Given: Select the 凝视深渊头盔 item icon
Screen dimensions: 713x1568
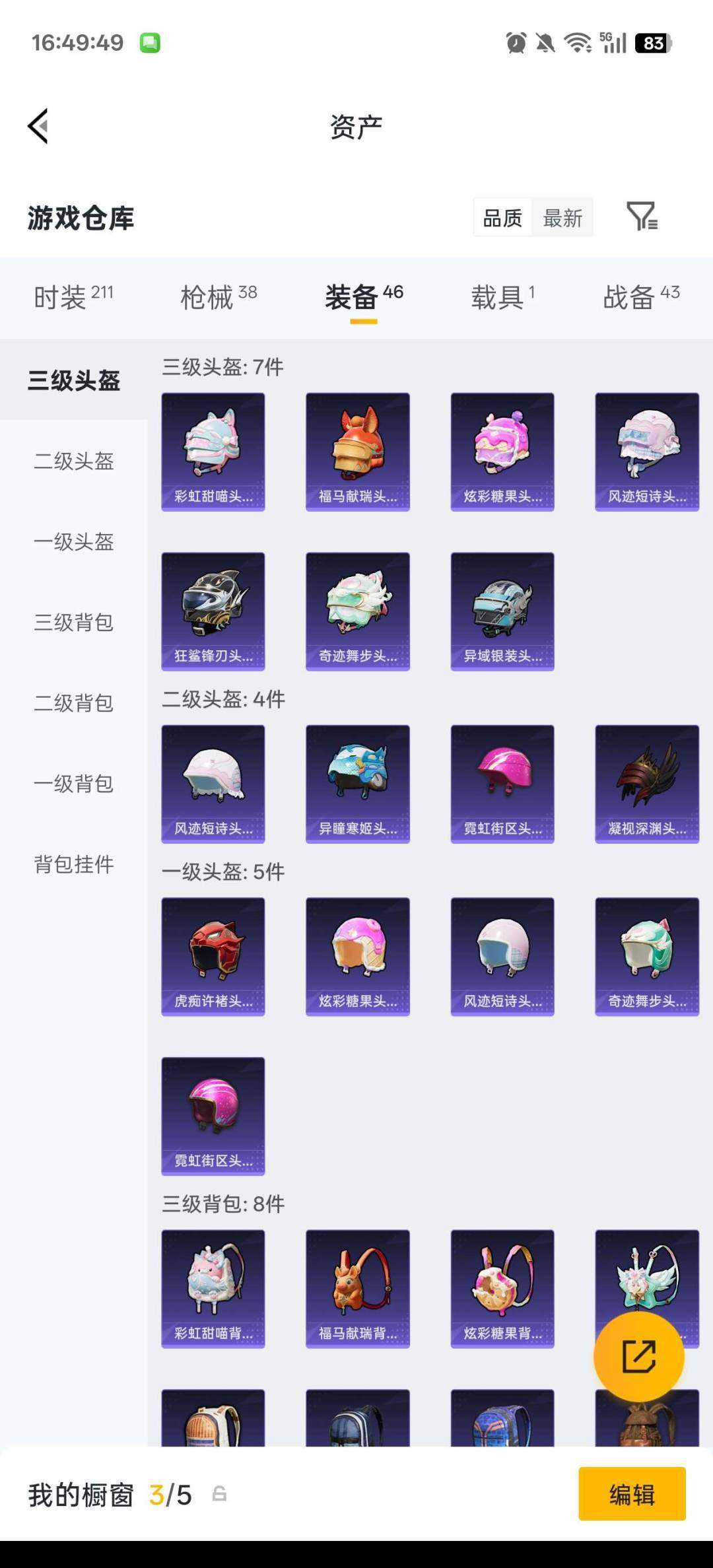Looking at the screenshot, I should [x=647, y=782].
